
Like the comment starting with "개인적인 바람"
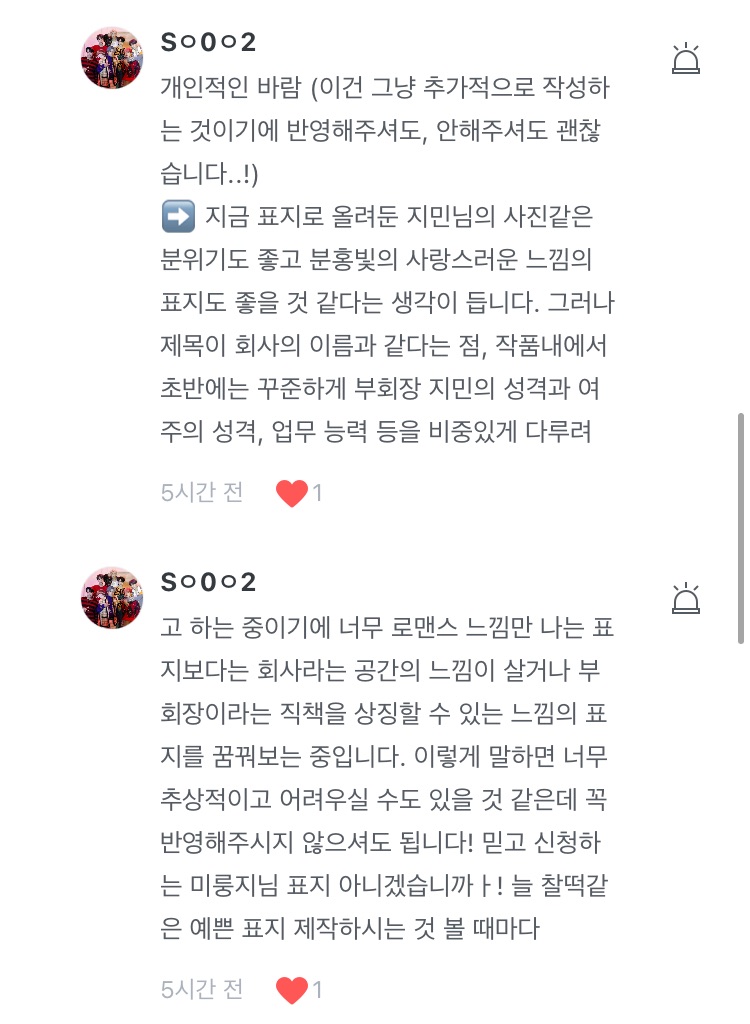pyautogui.click(x=291, y=493)
